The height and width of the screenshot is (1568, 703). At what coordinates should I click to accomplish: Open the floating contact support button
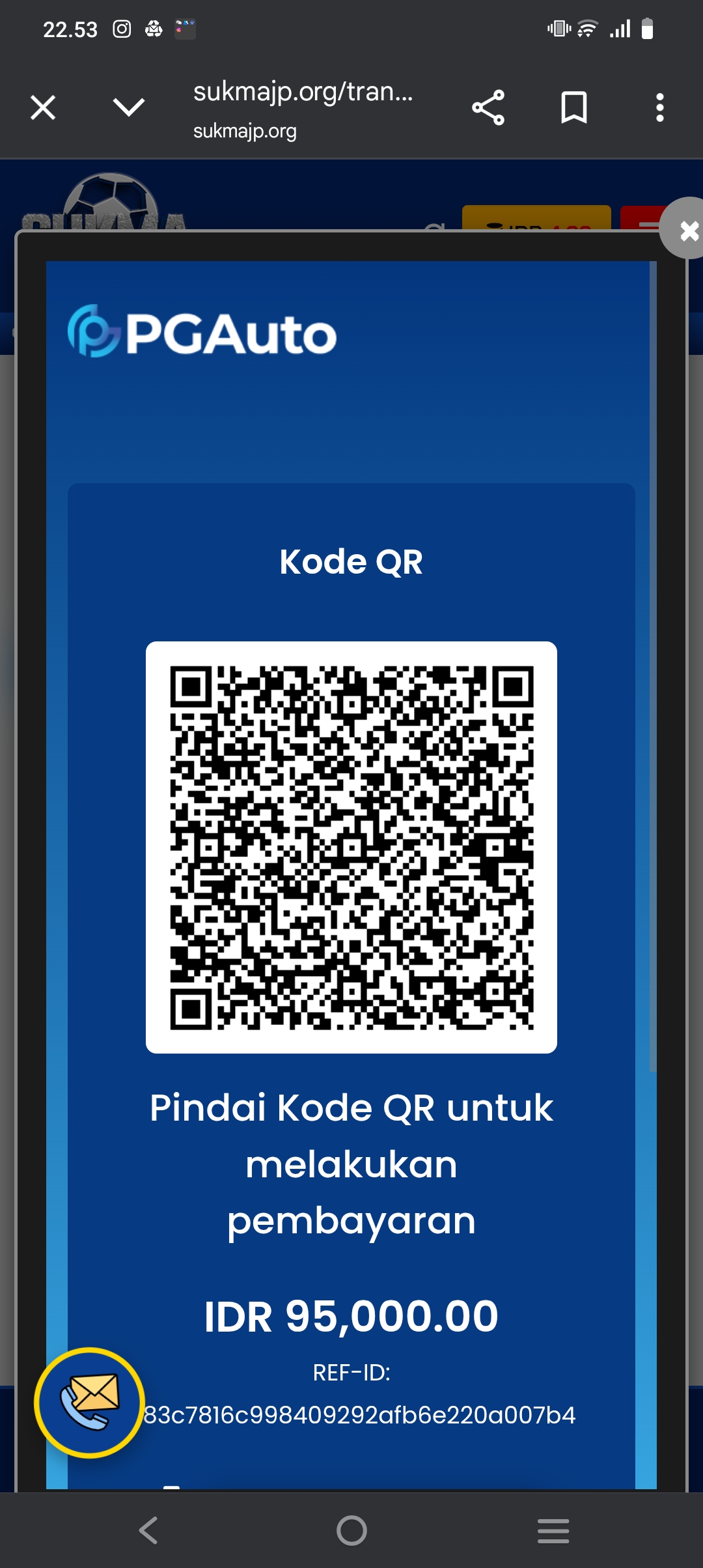point(90,1402)
